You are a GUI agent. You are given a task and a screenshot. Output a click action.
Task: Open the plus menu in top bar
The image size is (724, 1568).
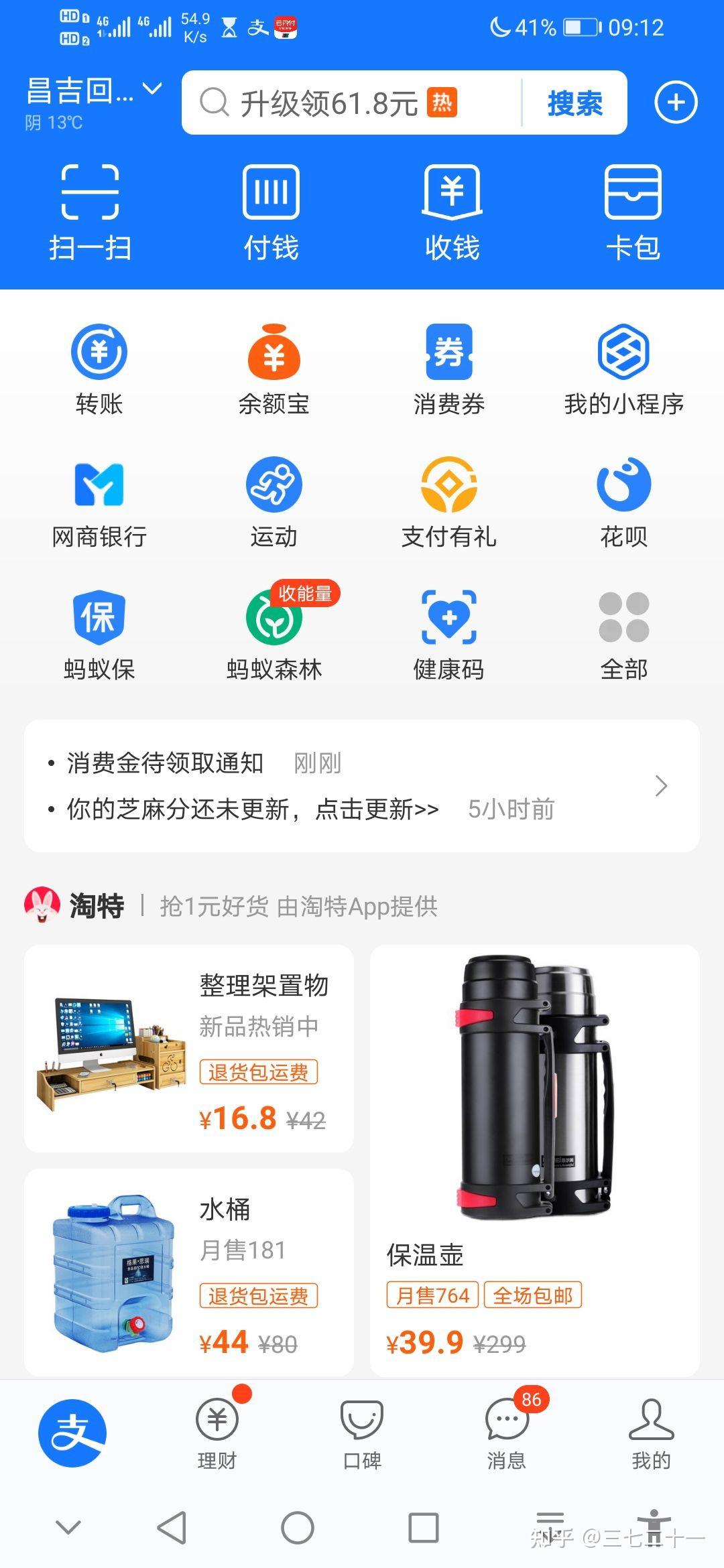point(676,103)
